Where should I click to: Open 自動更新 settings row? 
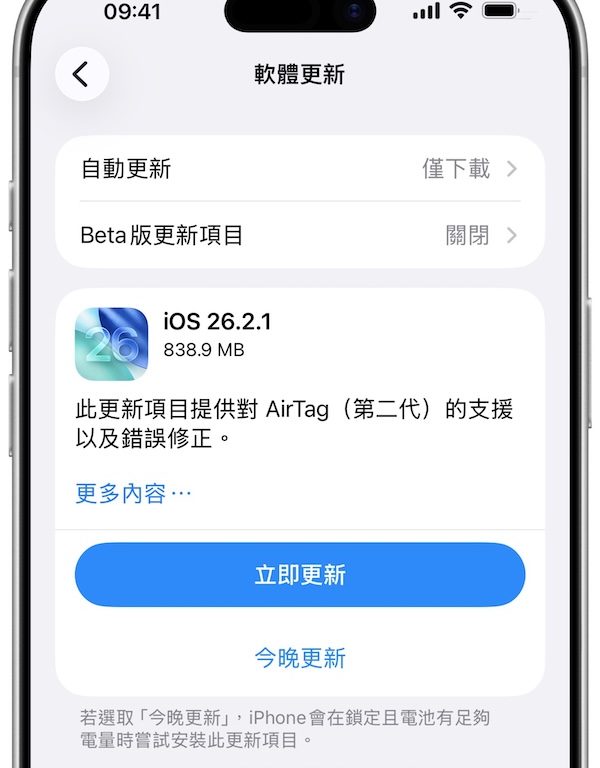[300, 169]
